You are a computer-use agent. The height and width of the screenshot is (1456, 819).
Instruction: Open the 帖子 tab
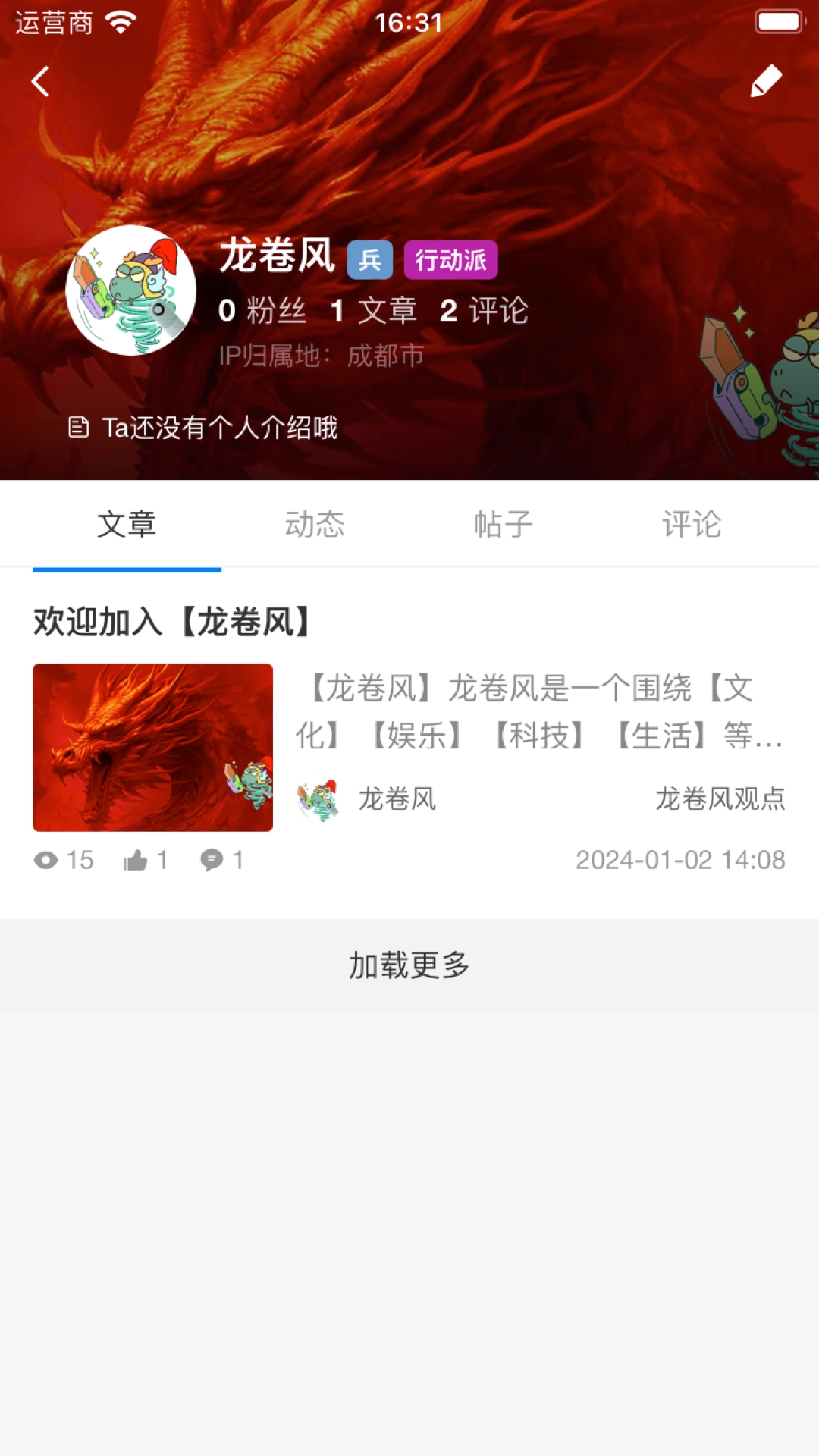tap(503, 525)
